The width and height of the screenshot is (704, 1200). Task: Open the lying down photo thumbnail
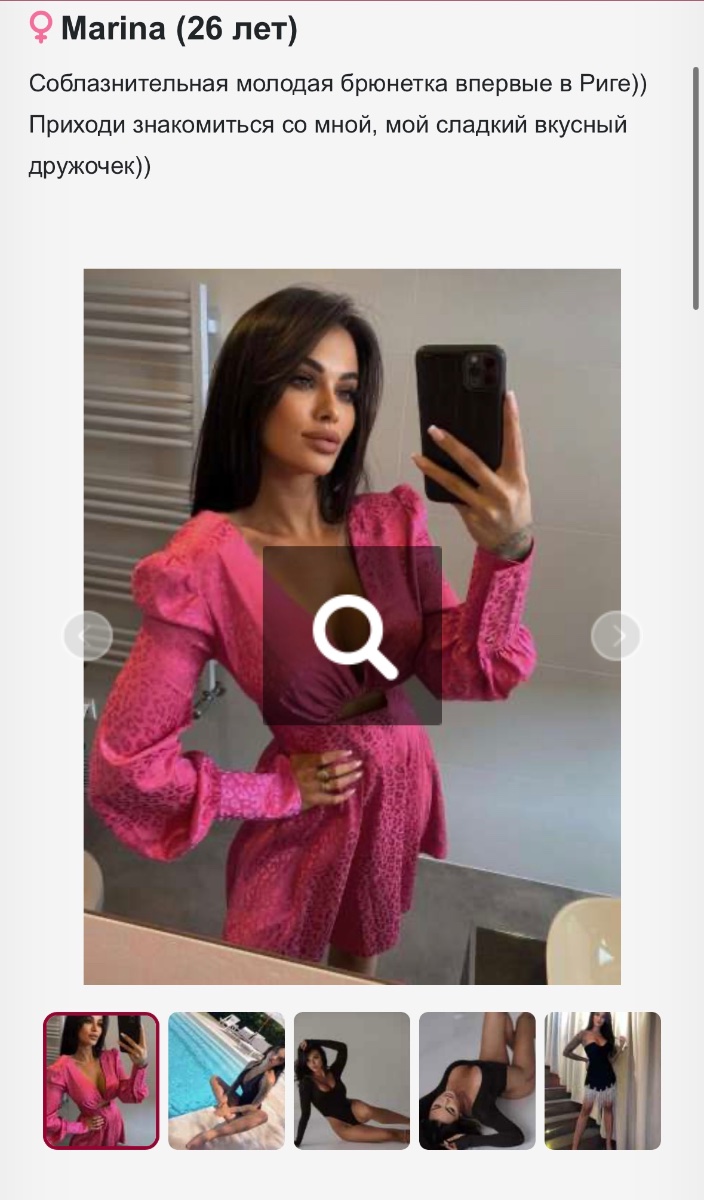(477, 1080)
